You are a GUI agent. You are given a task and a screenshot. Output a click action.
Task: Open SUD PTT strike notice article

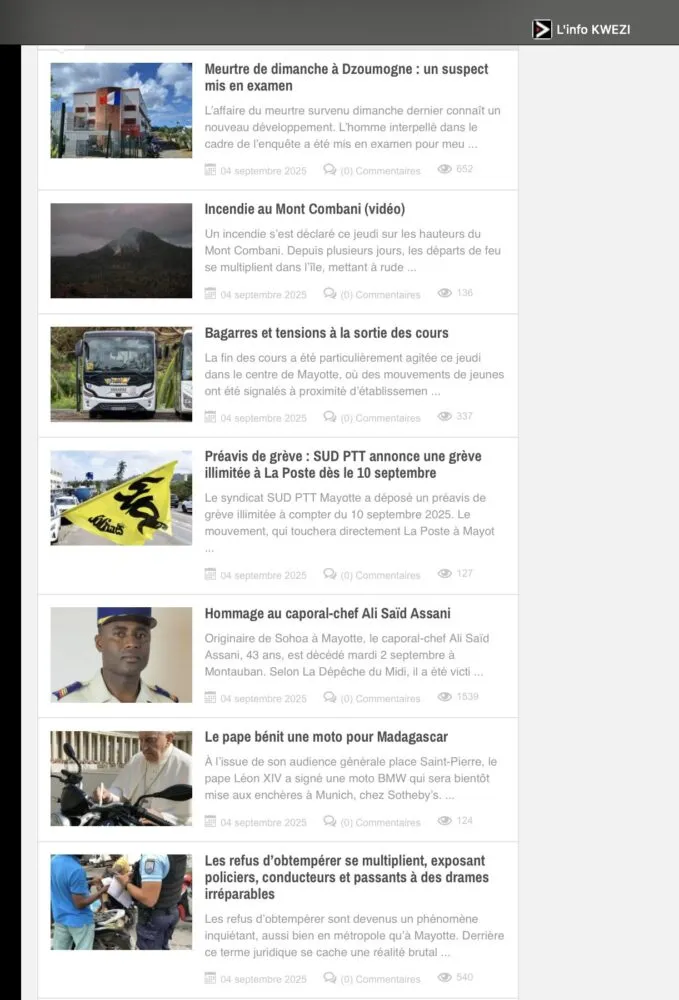(342, 464)
